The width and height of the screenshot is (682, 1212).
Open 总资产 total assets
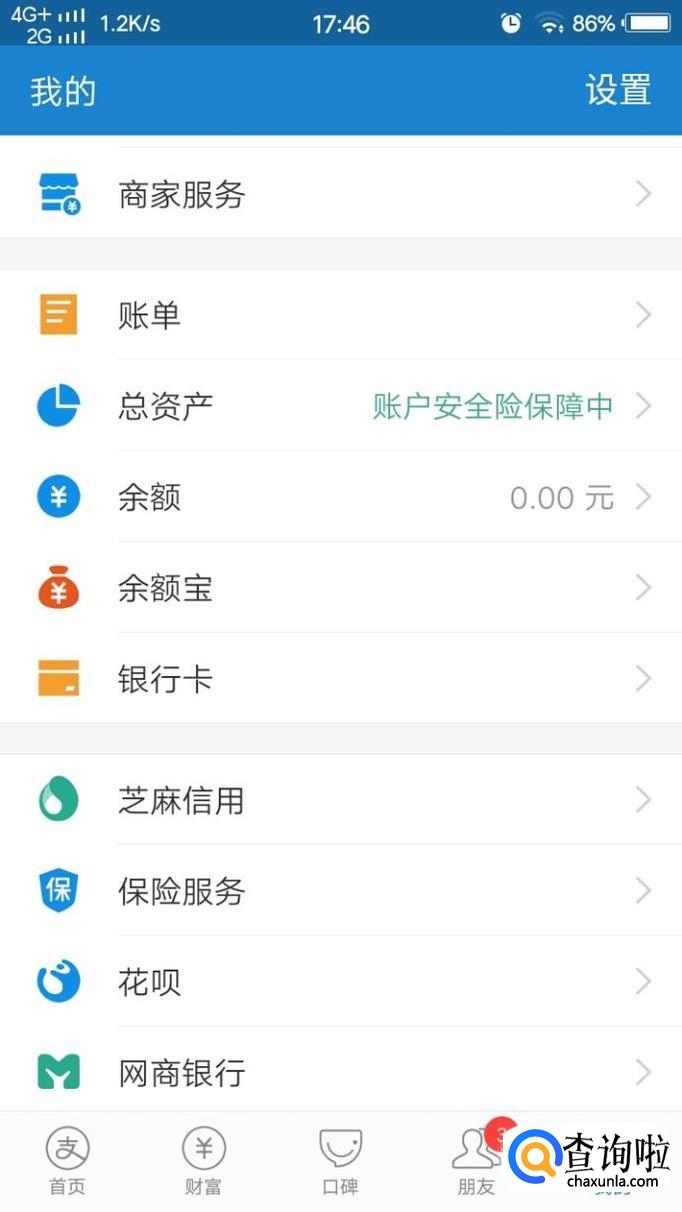340,406
